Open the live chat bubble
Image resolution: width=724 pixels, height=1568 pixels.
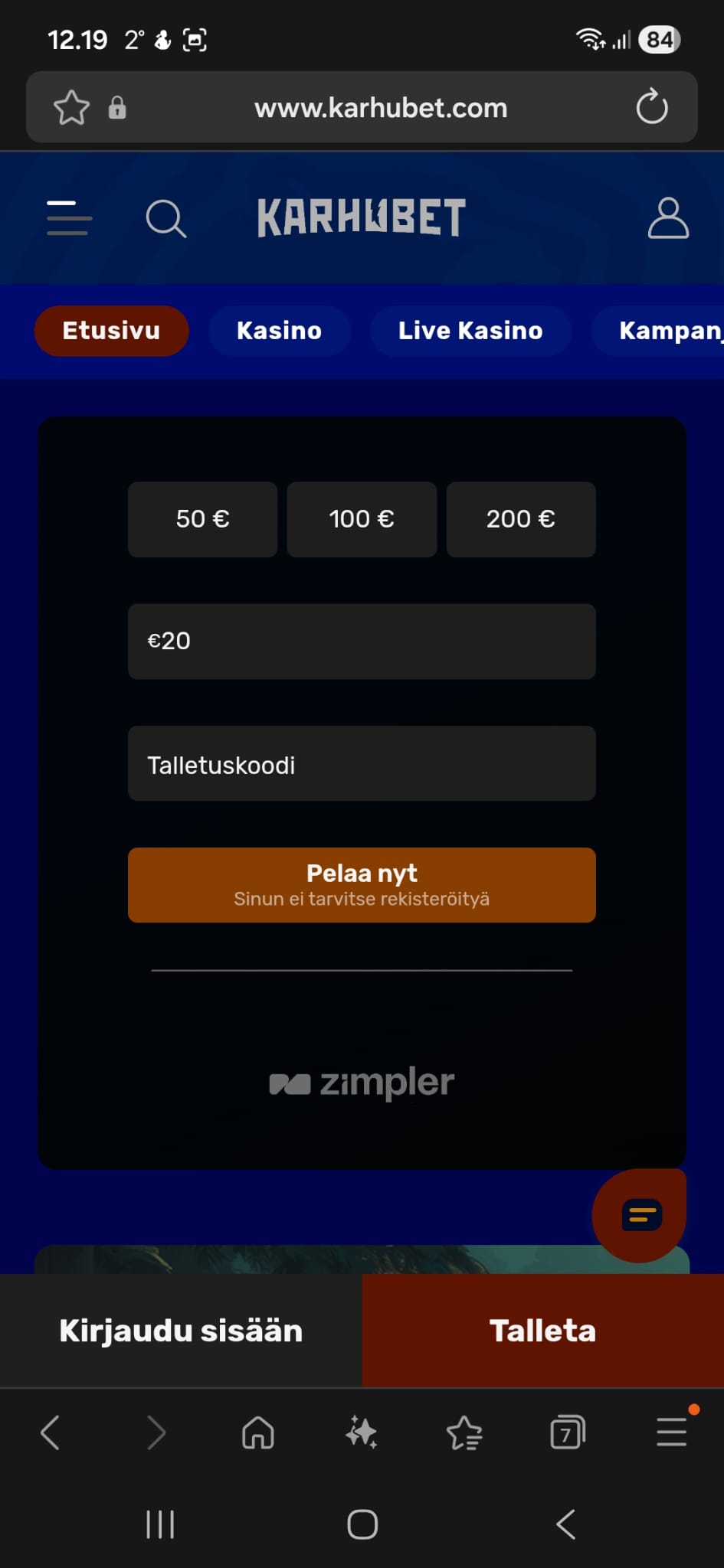pos(640,1215)
